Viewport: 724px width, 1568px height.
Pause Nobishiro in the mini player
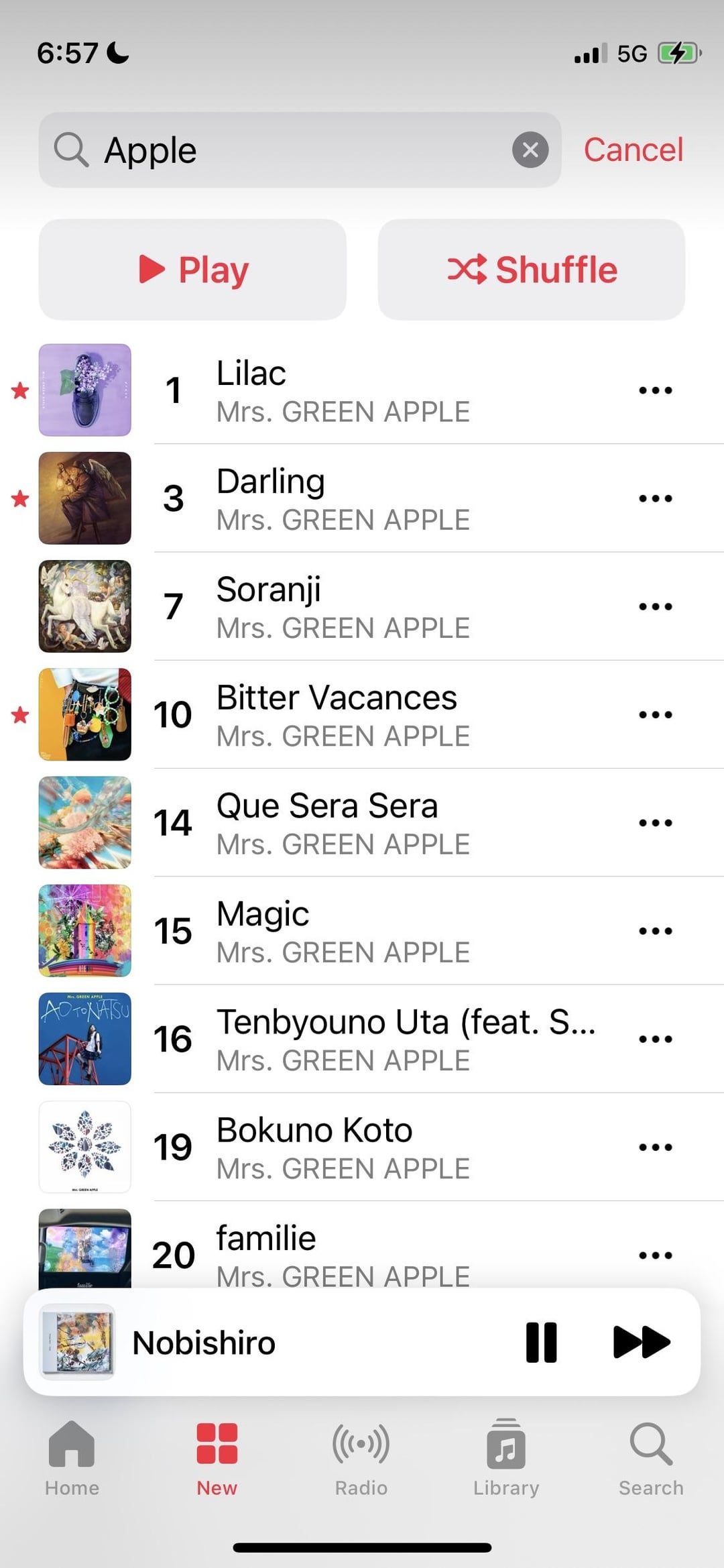(541, 1343)
